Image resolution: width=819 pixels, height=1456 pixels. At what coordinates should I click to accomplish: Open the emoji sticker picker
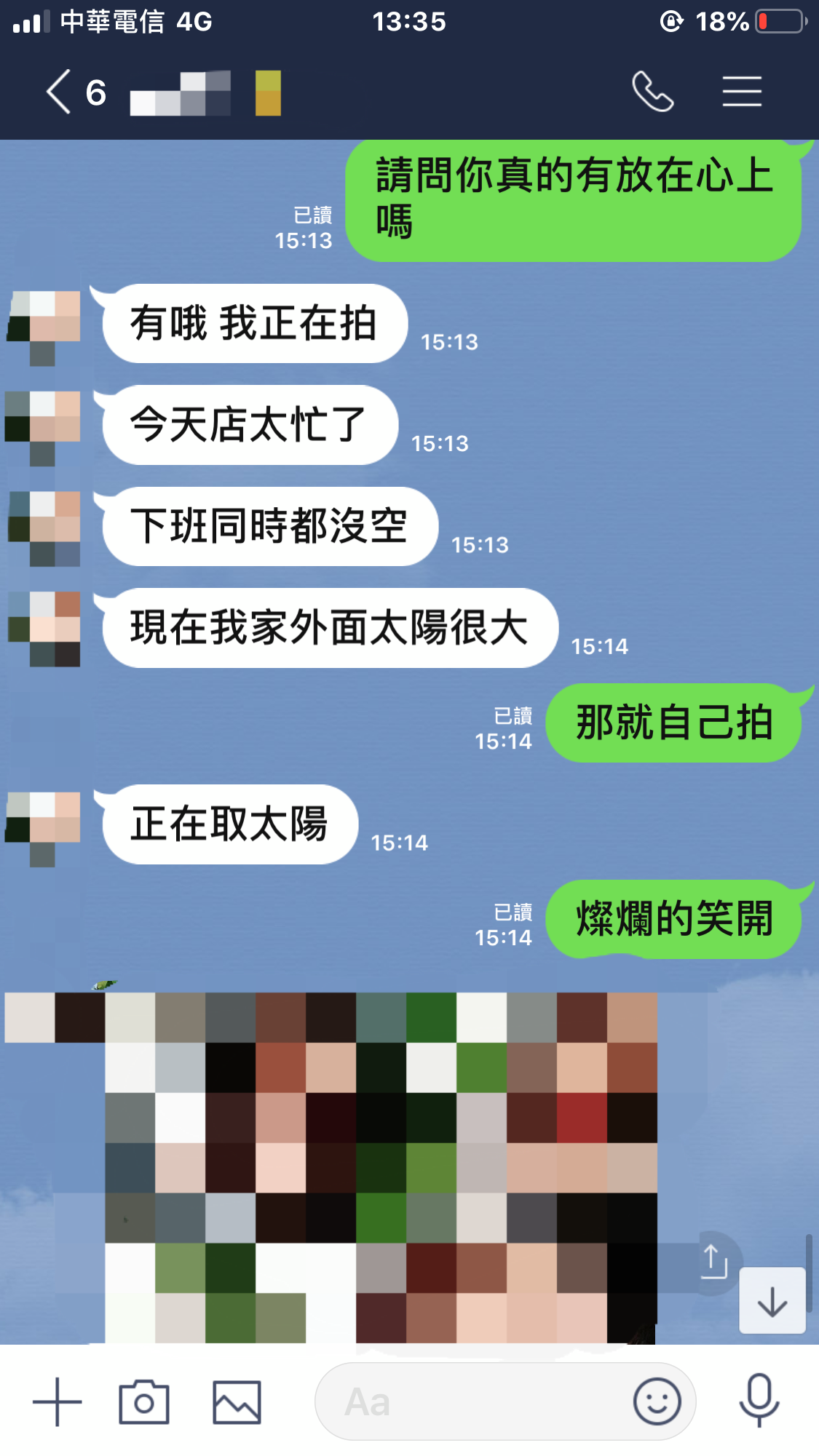pos(657,1401)
